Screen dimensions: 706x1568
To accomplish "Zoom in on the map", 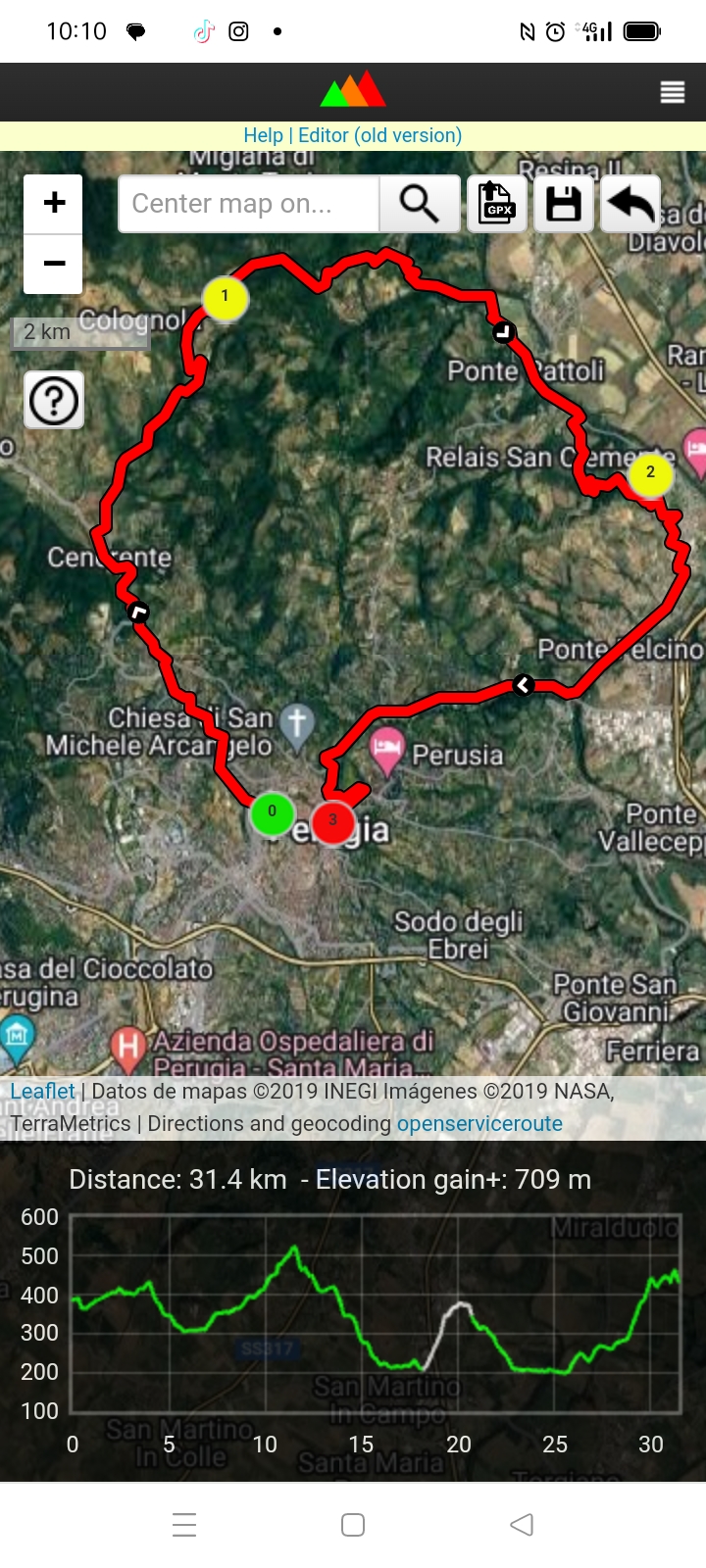I will click(x=54, y=203).
